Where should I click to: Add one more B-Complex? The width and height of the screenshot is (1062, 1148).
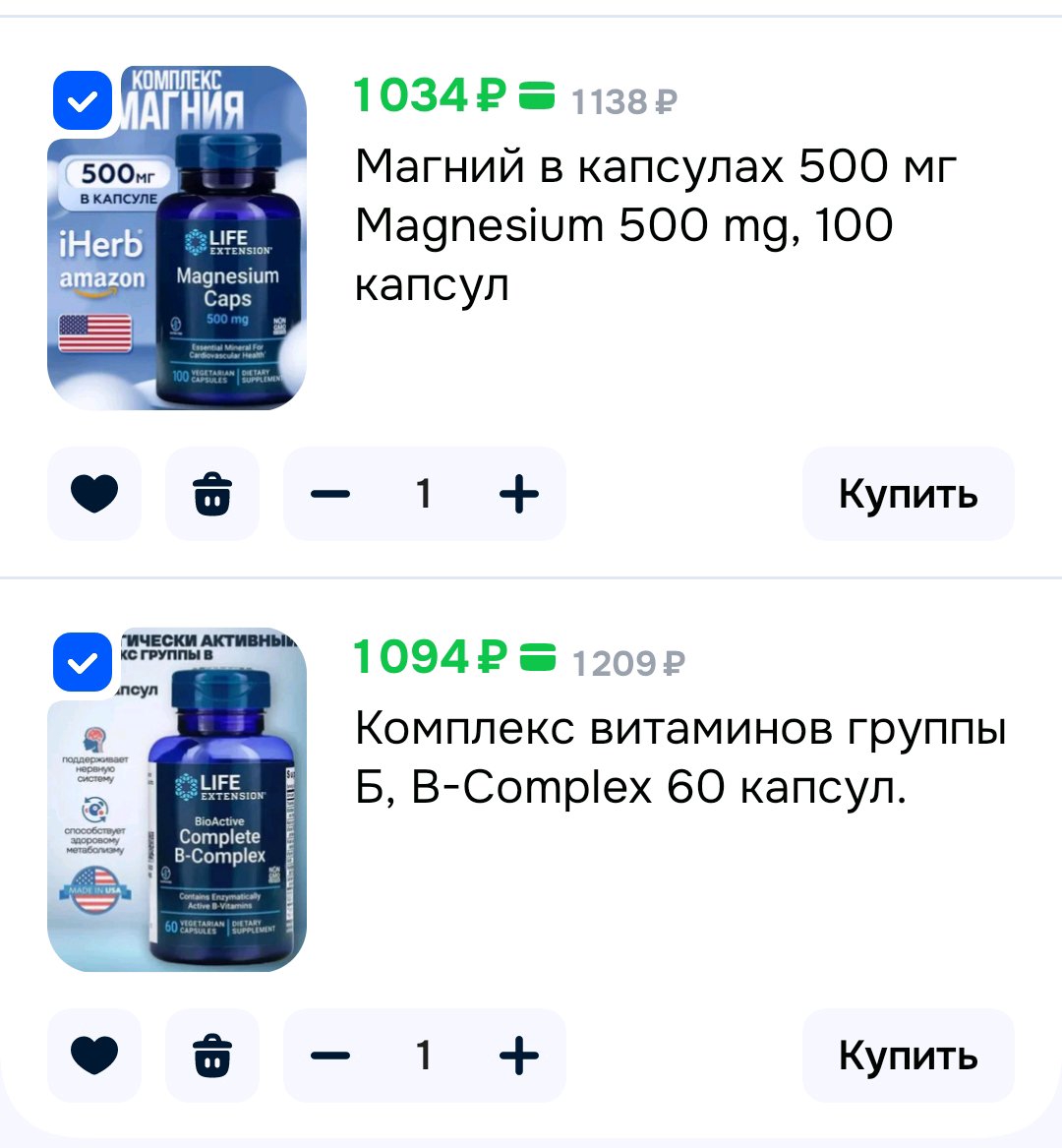(x=518, y=1056)
